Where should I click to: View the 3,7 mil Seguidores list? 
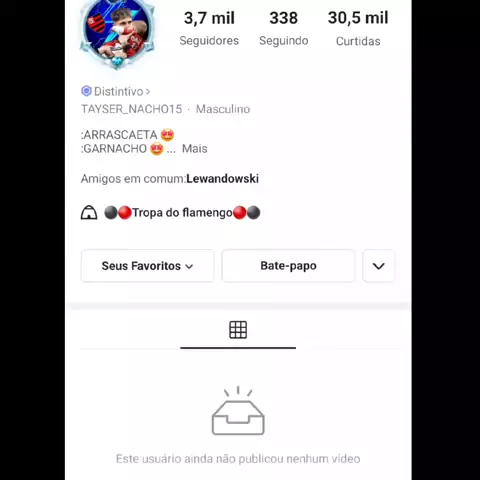point(209,29)
